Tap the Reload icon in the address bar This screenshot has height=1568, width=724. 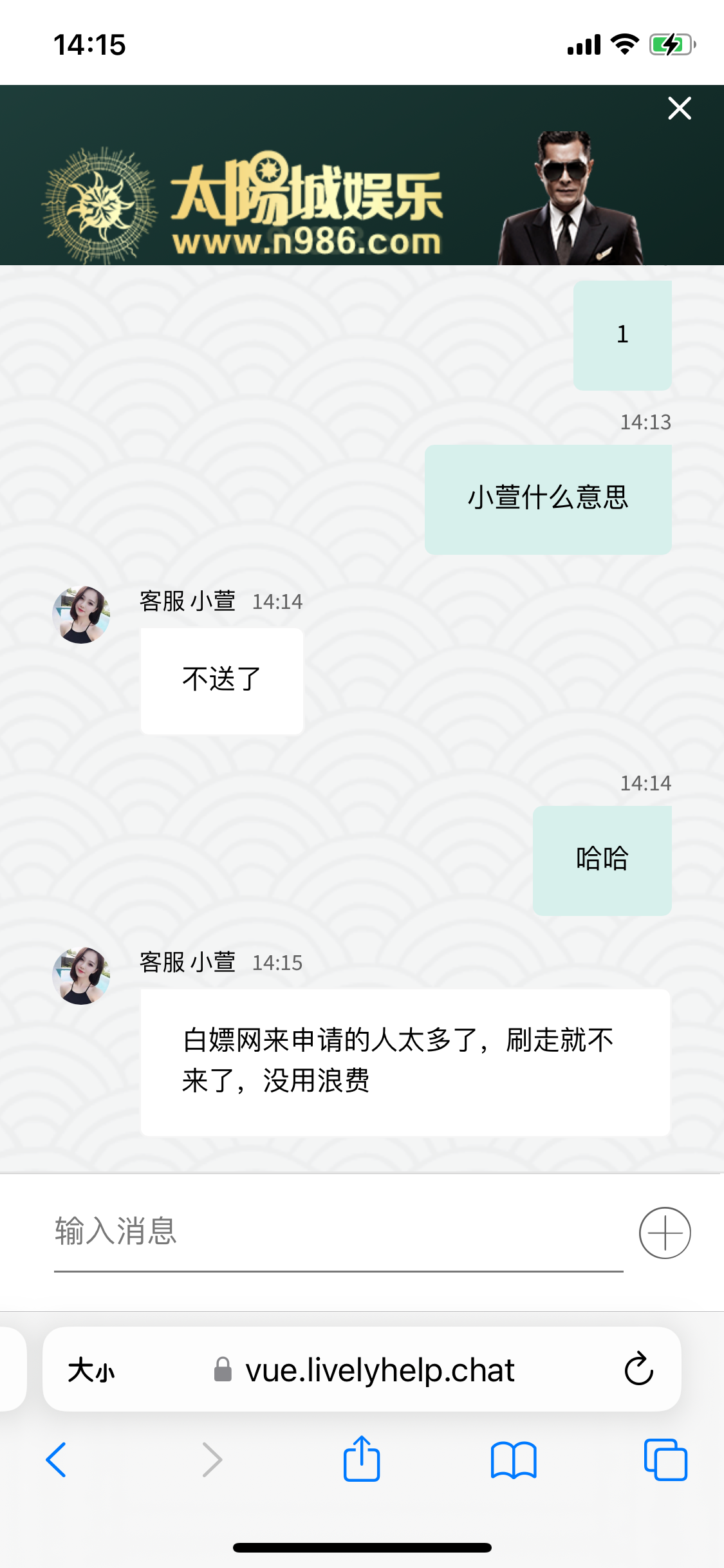tap(638, 1370)
